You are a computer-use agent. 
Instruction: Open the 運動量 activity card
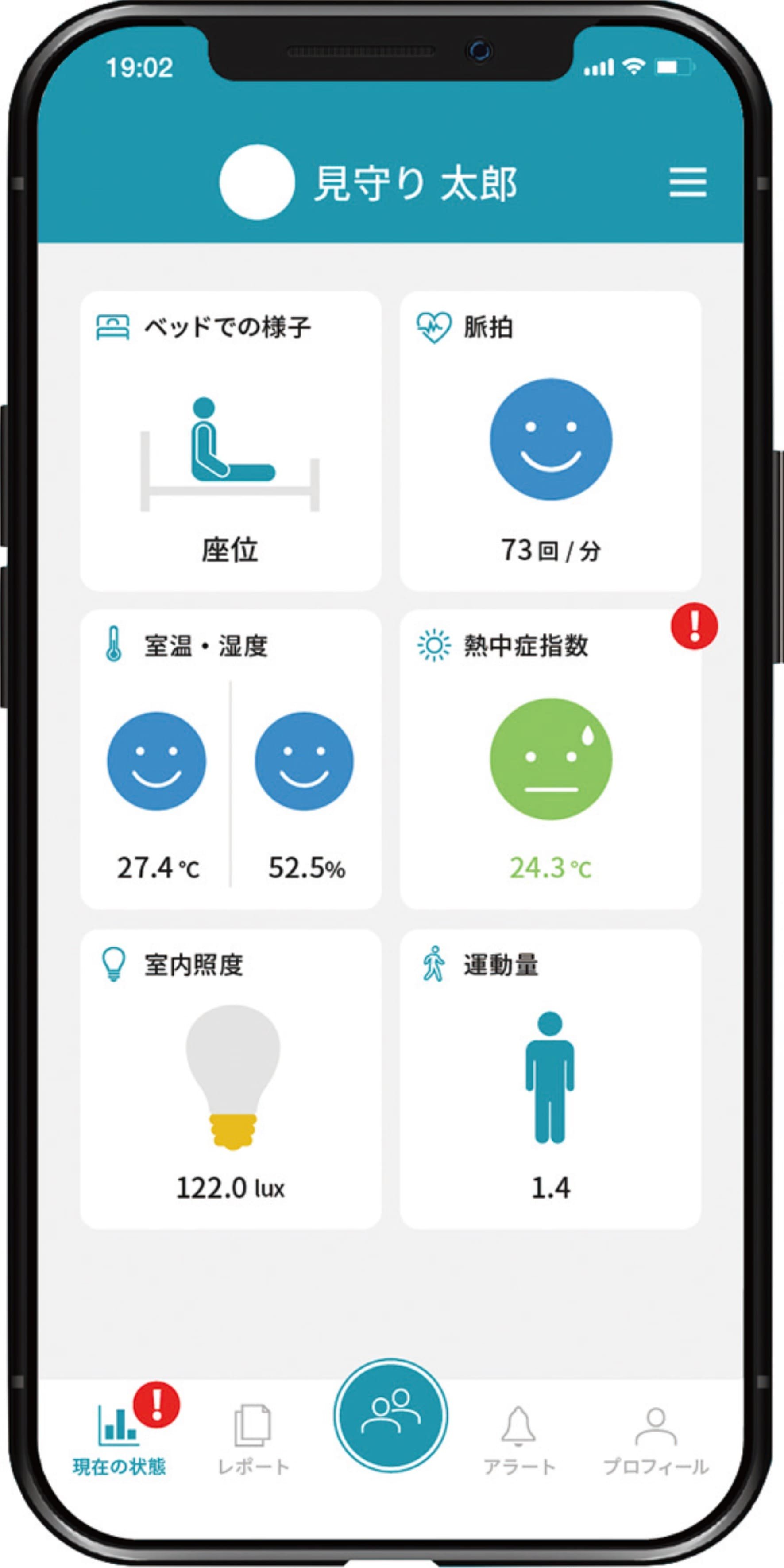click(x=550, y=1079)
